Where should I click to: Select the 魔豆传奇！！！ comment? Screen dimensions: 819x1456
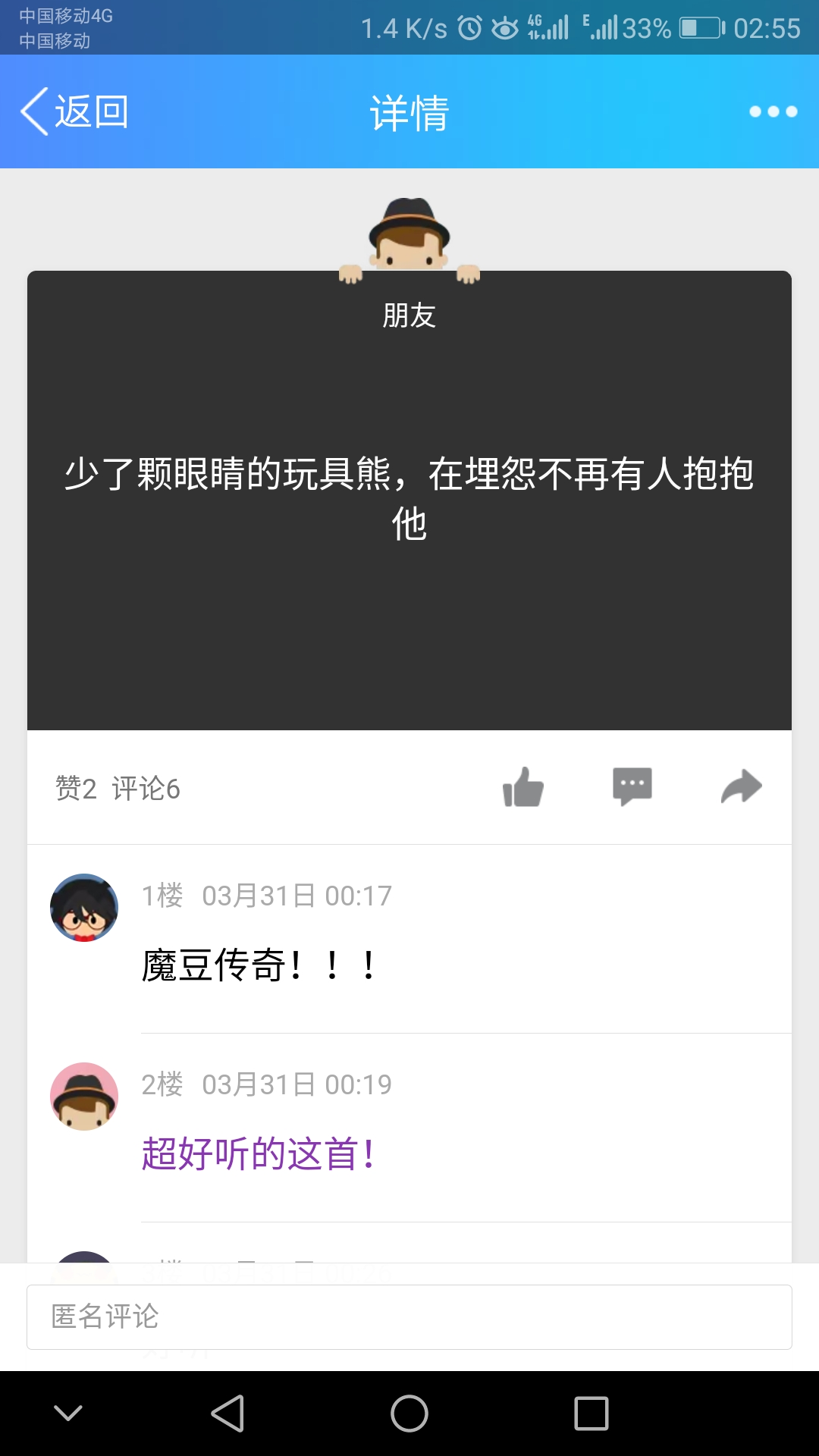pyautogui.click(x=258, y=966)
